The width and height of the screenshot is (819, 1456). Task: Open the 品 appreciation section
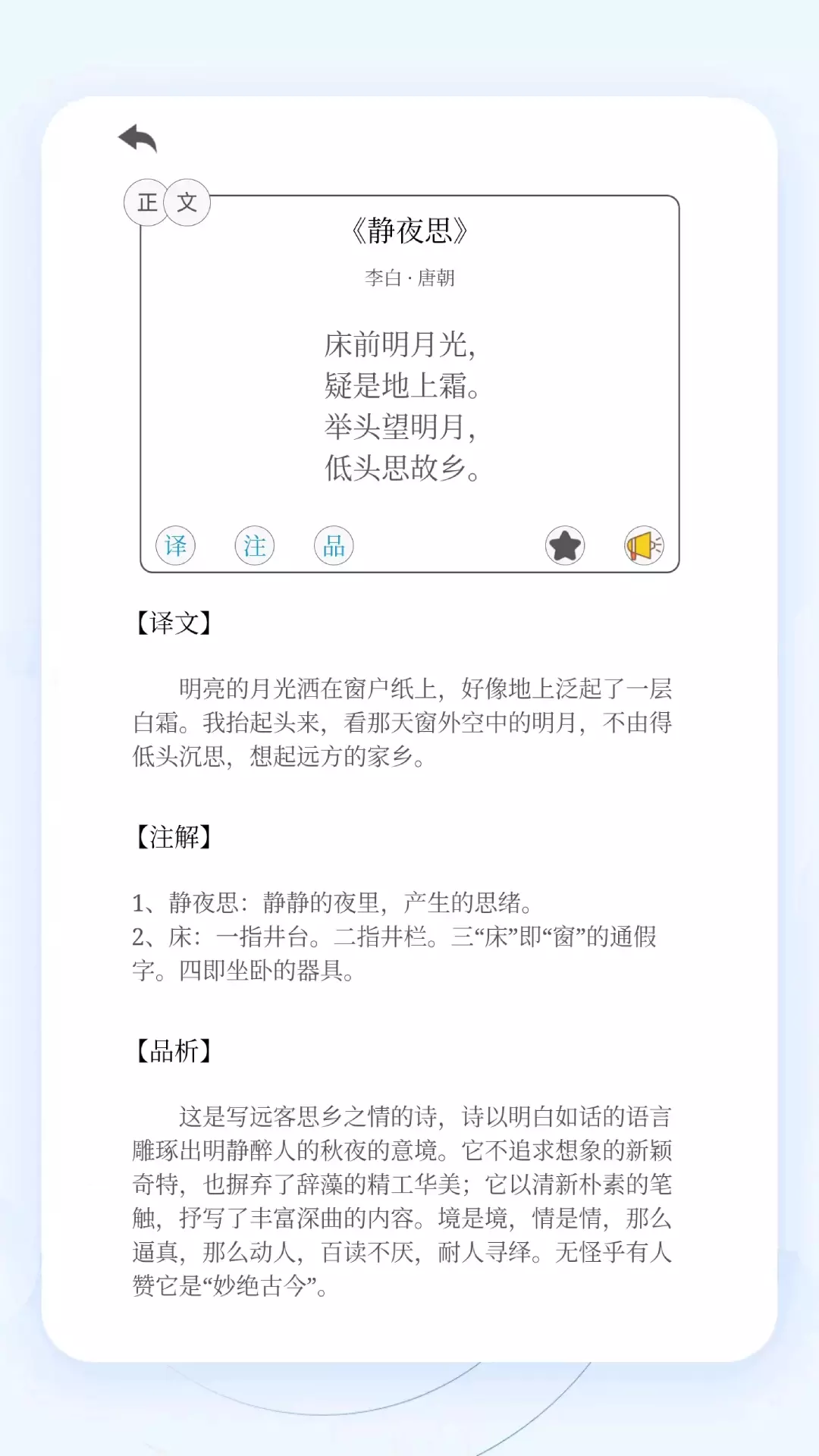[x=334, y=546]
